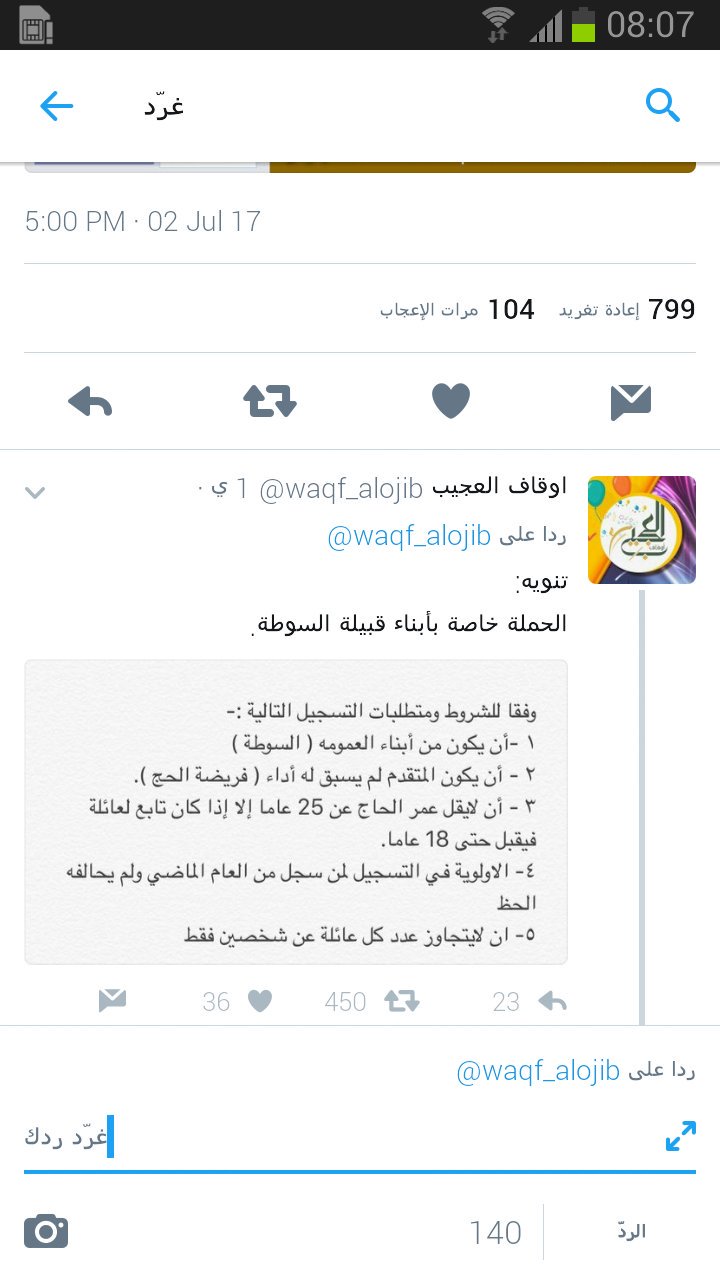Reply to the main tweet
The height and width of the screenshot is (1280, 720).
coord(90,402)
